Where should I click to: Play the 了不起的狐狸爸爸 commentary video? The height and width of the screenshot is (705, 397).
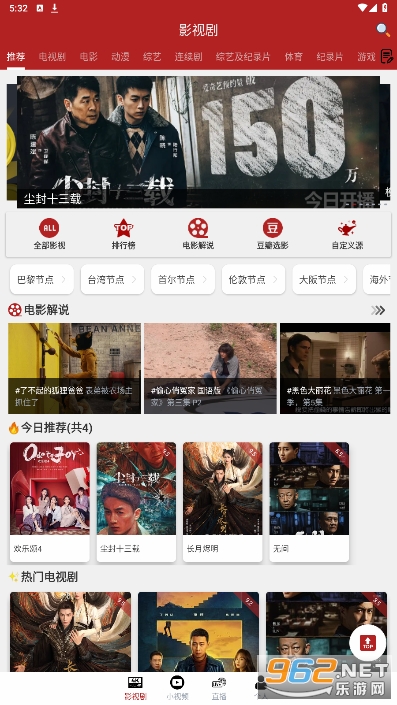(x=74, y=368)
